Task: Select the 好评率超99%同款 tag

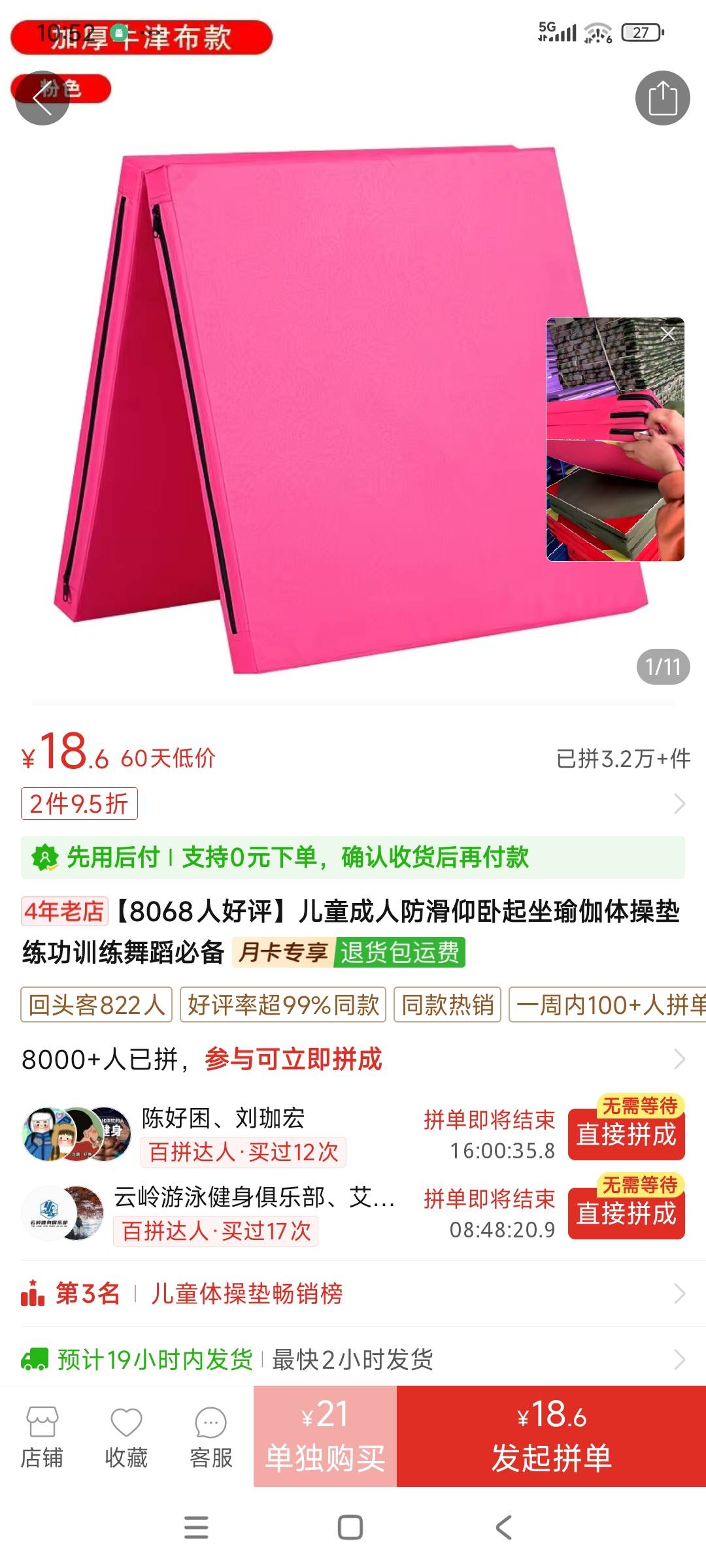Action: point(283,1005)
